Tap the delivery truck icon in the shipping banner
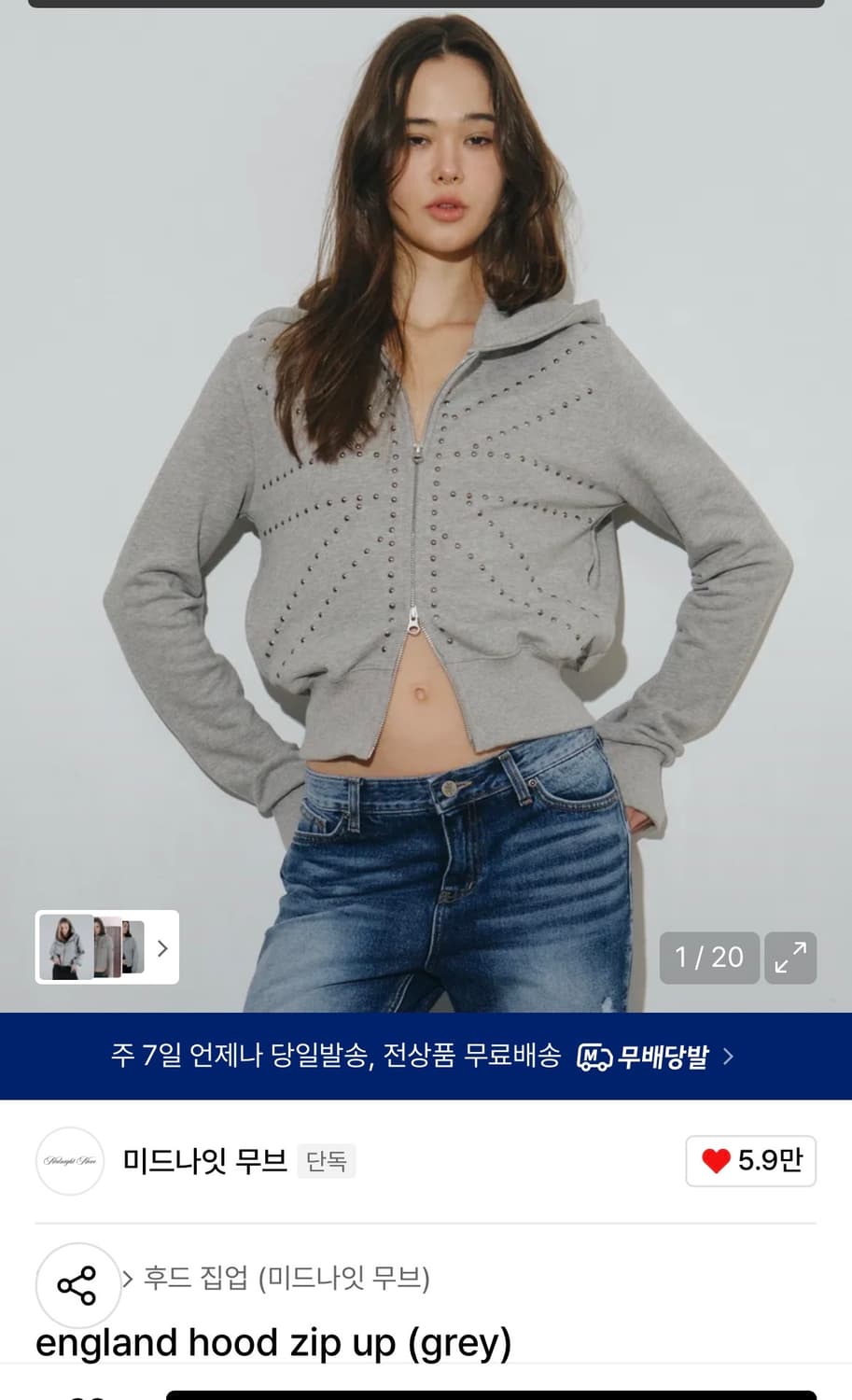 [594, 1056]
